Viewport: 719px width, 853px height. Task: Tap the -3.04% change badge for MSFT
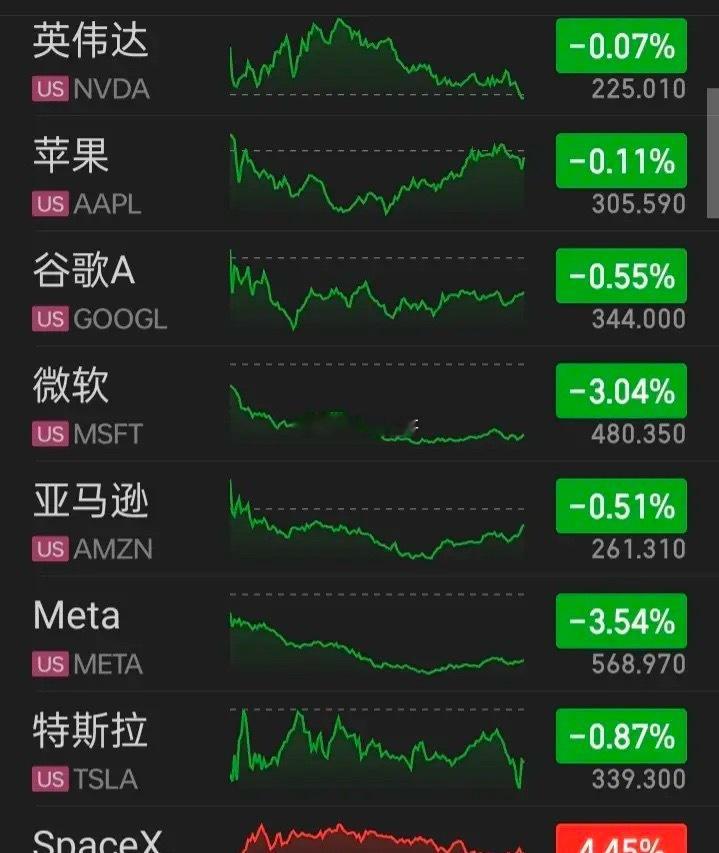[621, 391]
